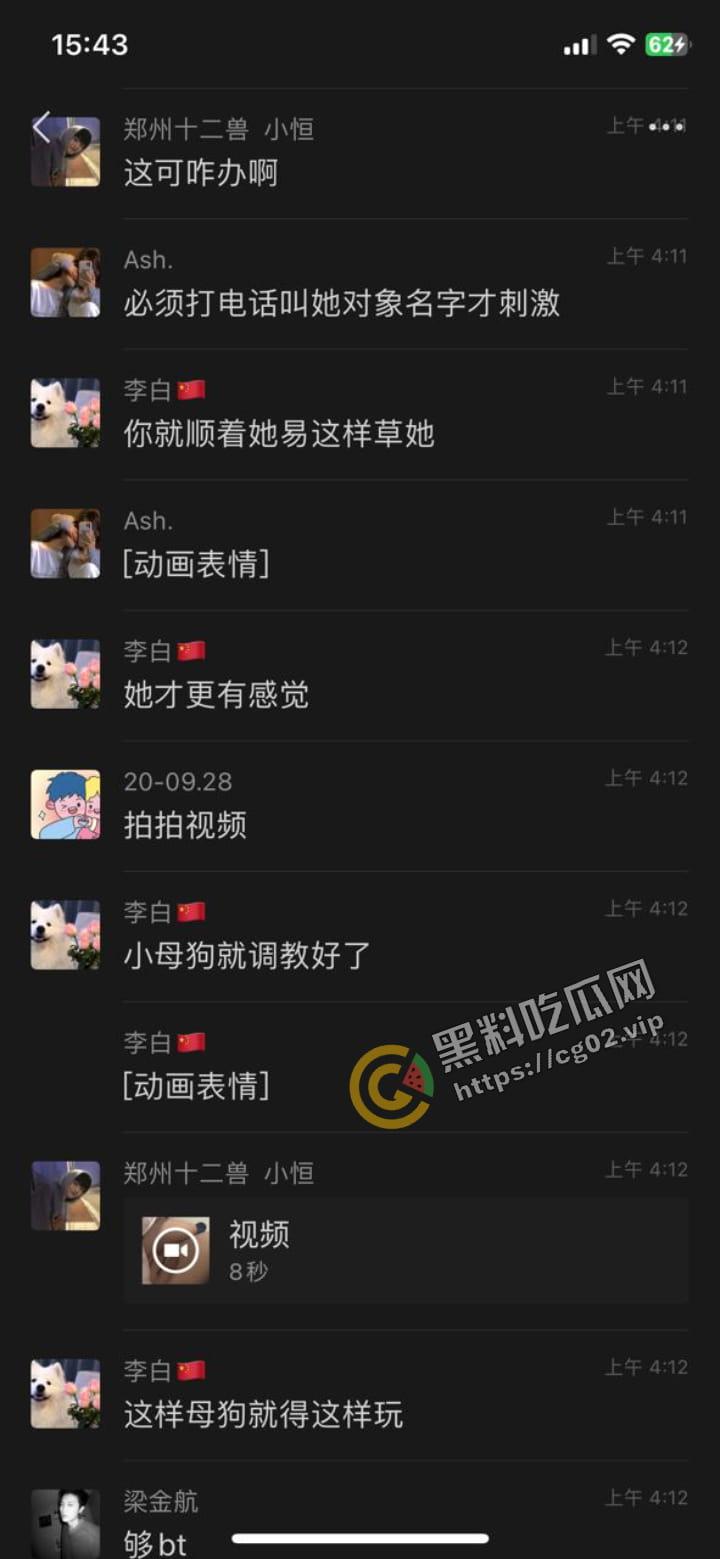
Task: Select the message '这可咋办啊'
Action: pyautogui.click(x=200, y=173)
